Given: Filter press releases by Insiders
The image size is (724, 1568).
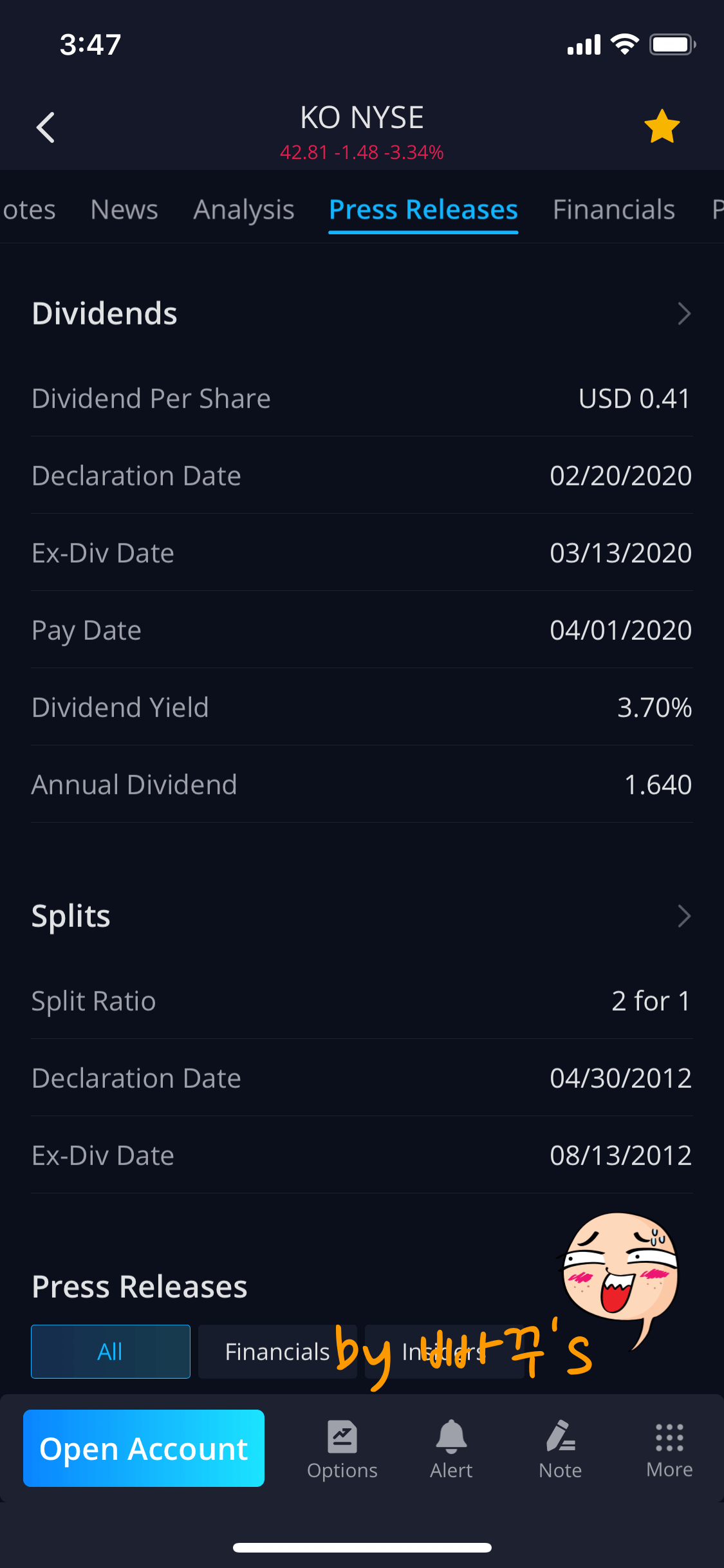Looking at the screenshot, I should [x=443, y=1352].
